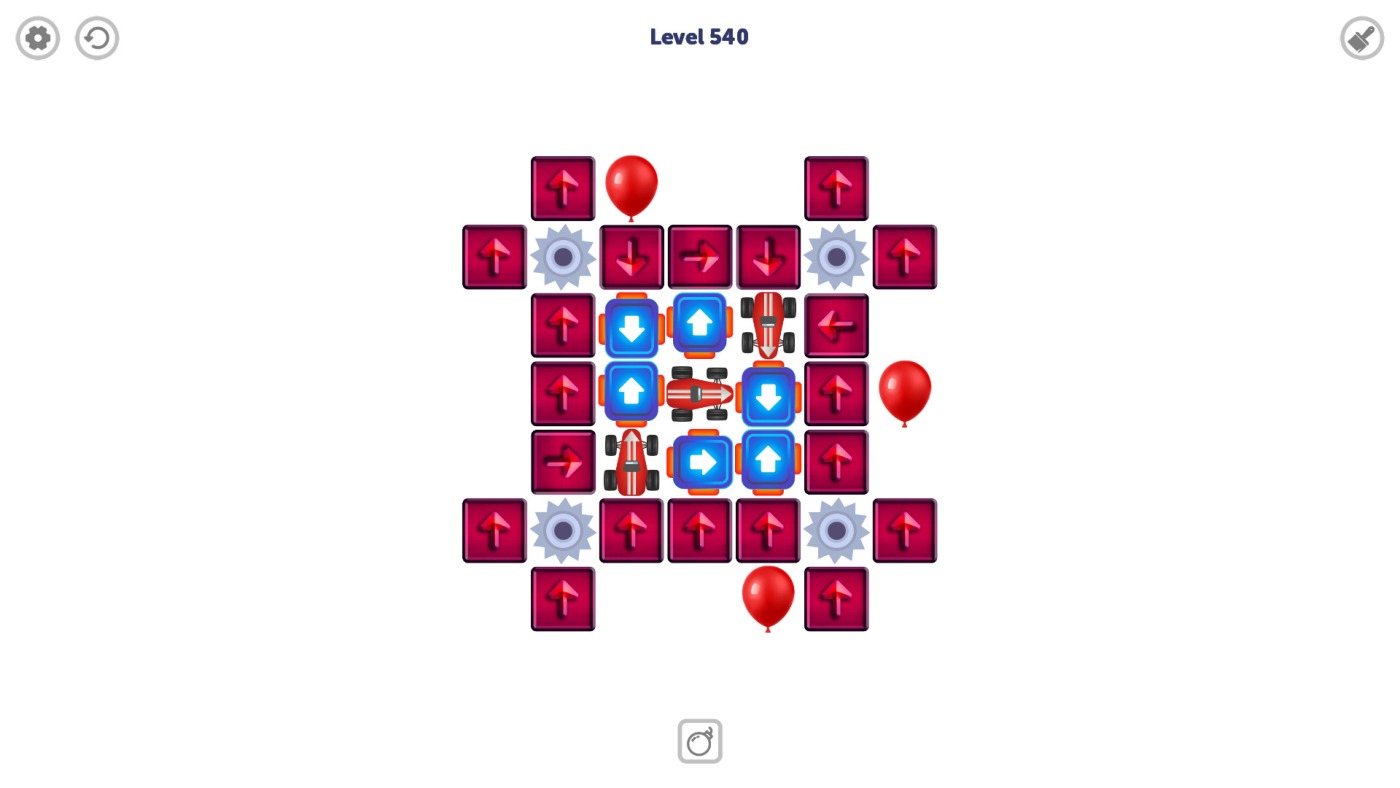Launch the sideways red race car
This screenshot has height=788, width=1400.
(x=699, y=394)
